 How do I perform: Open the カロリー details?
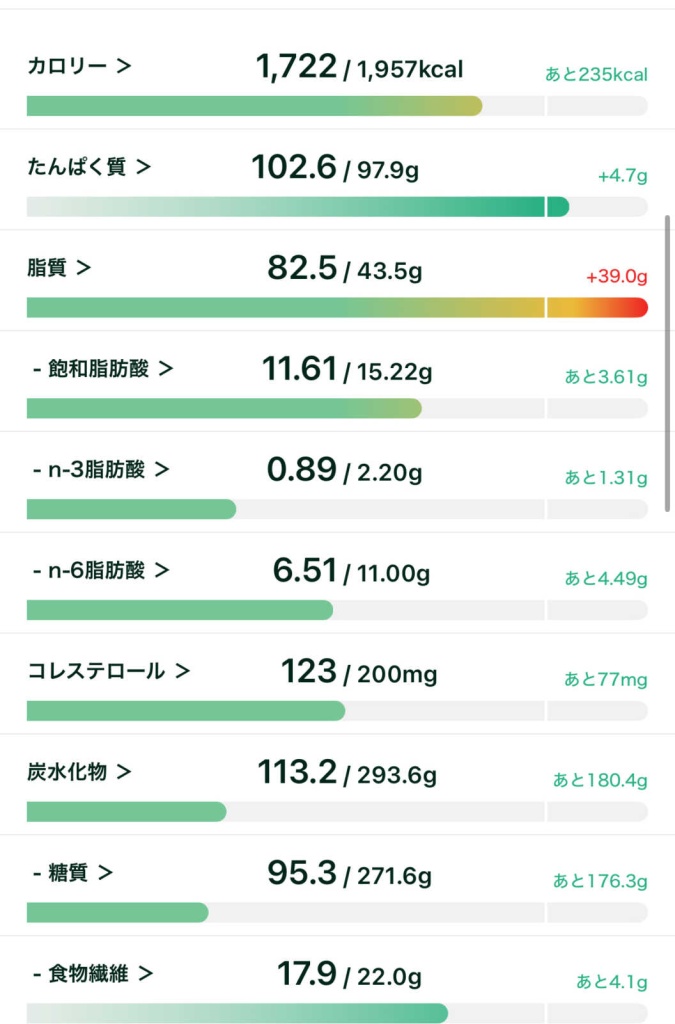point(79,68)
